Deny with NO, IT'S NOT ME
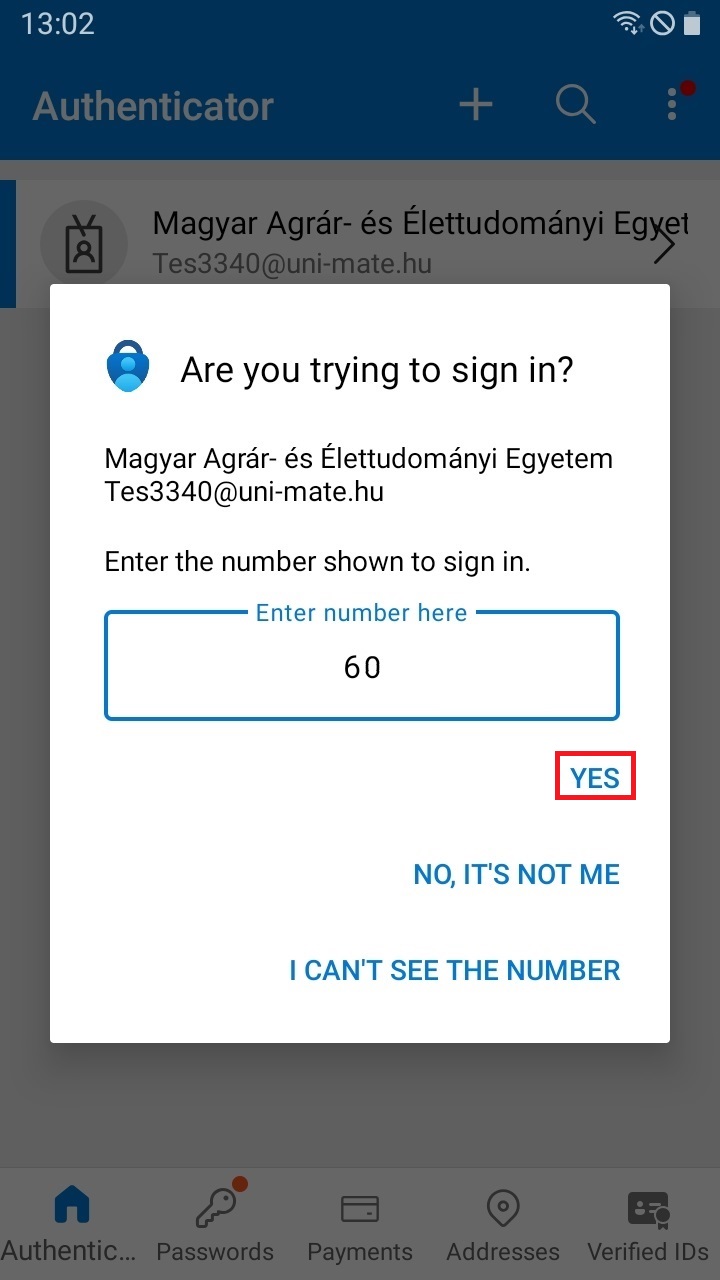This screenshot has height=1280, width=720. click(x=516, y=874)
